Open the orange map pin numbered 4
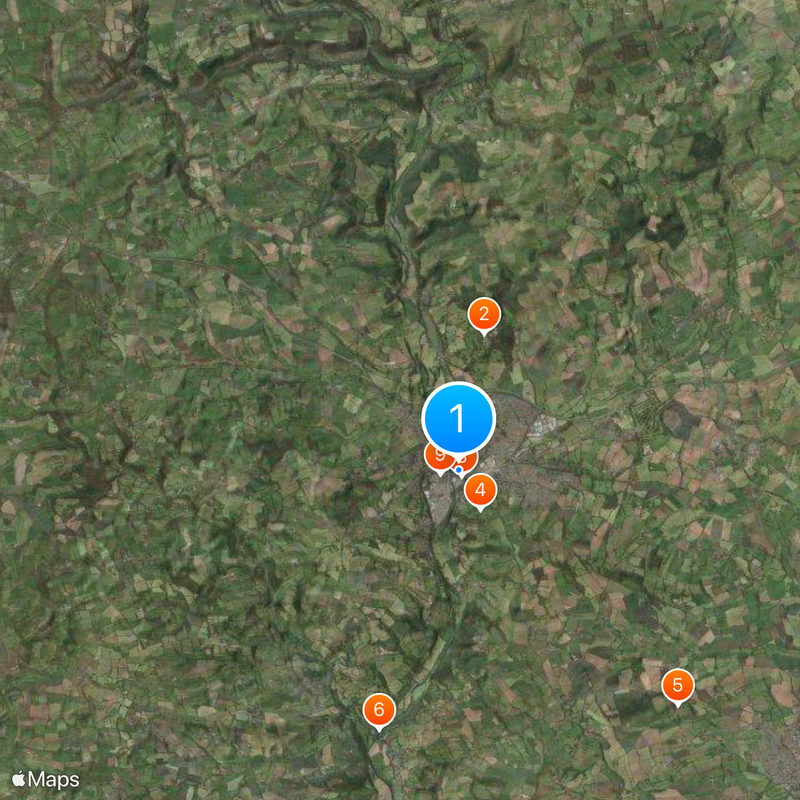The height and width of the screenshot is (800, 800). 481,490
